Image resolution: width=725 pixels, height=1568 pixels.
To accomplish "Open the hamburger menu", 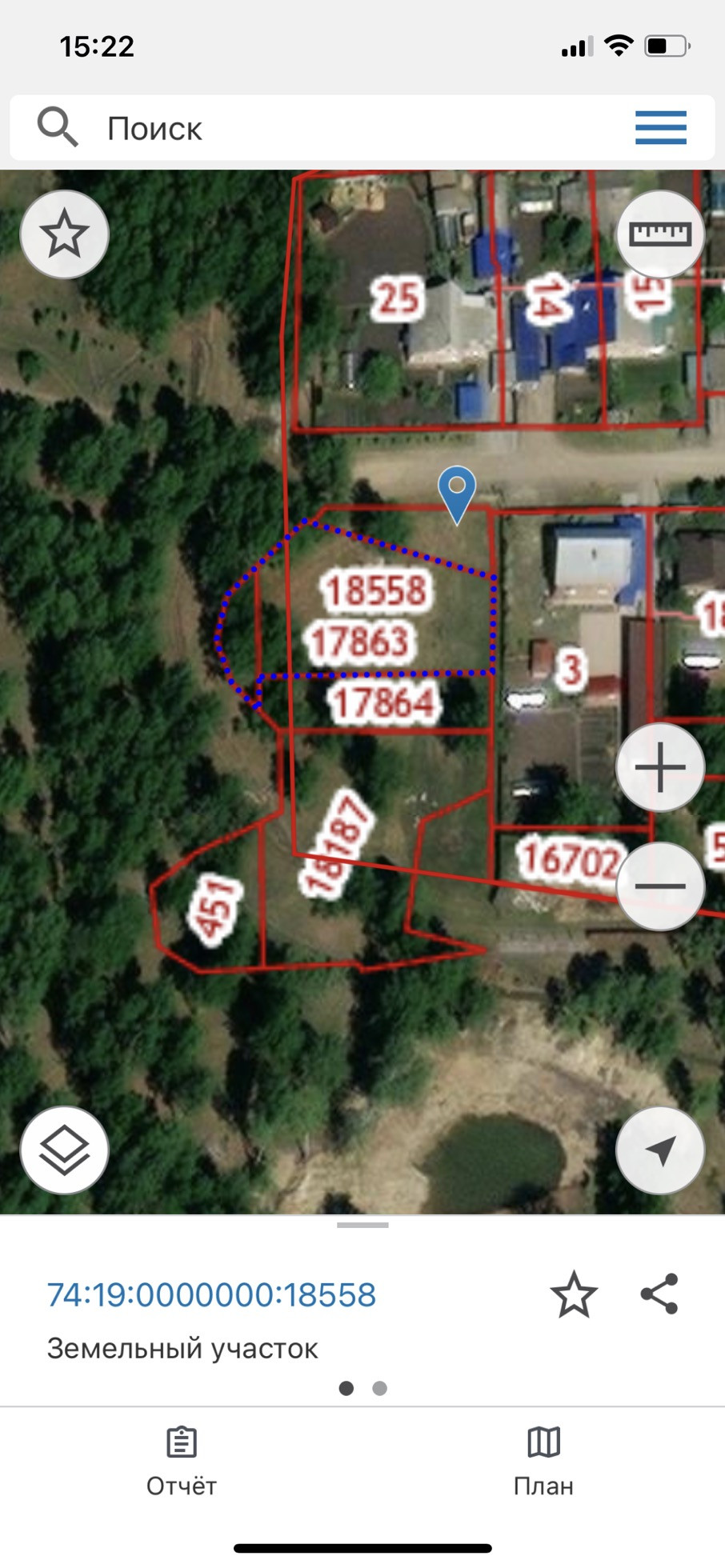I will (660, 128).
